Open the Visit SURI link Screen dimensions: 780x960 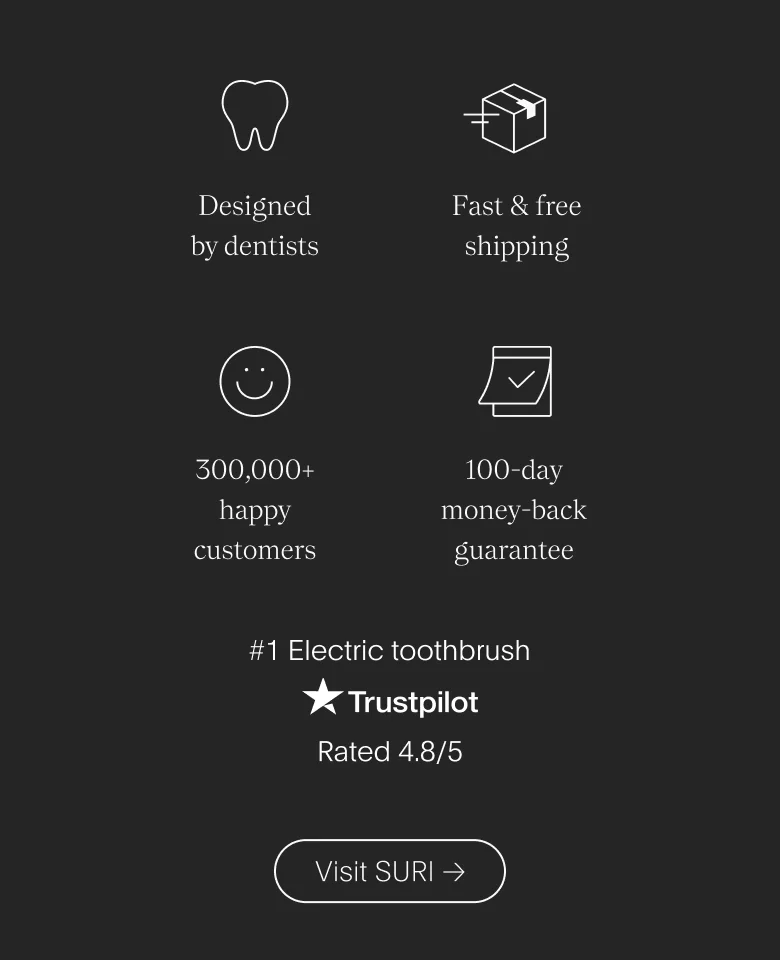(x=390, y=871)
